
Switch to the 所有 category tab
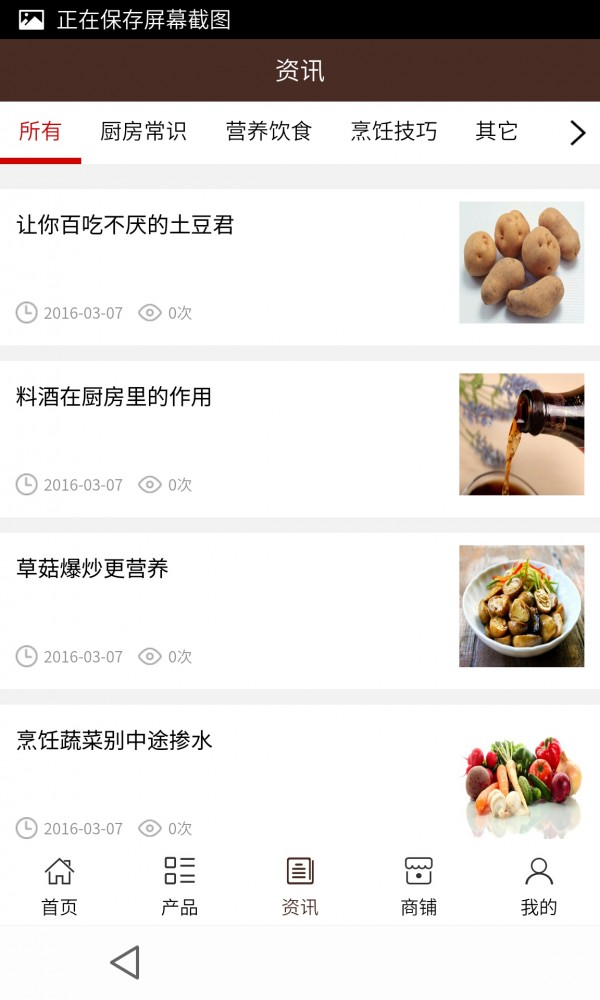pos(40,132)
